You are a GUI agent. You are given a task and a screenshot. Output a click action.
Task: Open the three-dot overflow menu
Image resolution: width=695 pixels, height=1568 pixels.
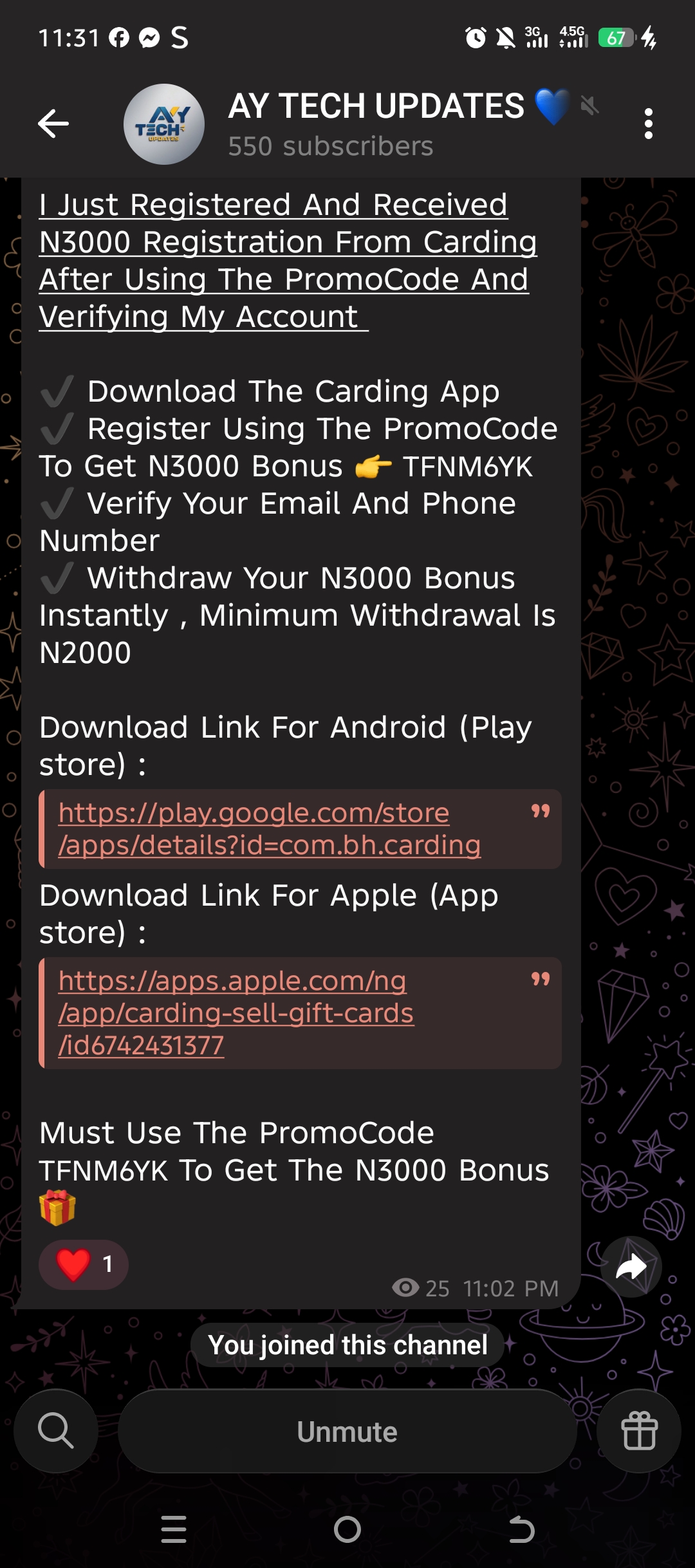[648, 124]
